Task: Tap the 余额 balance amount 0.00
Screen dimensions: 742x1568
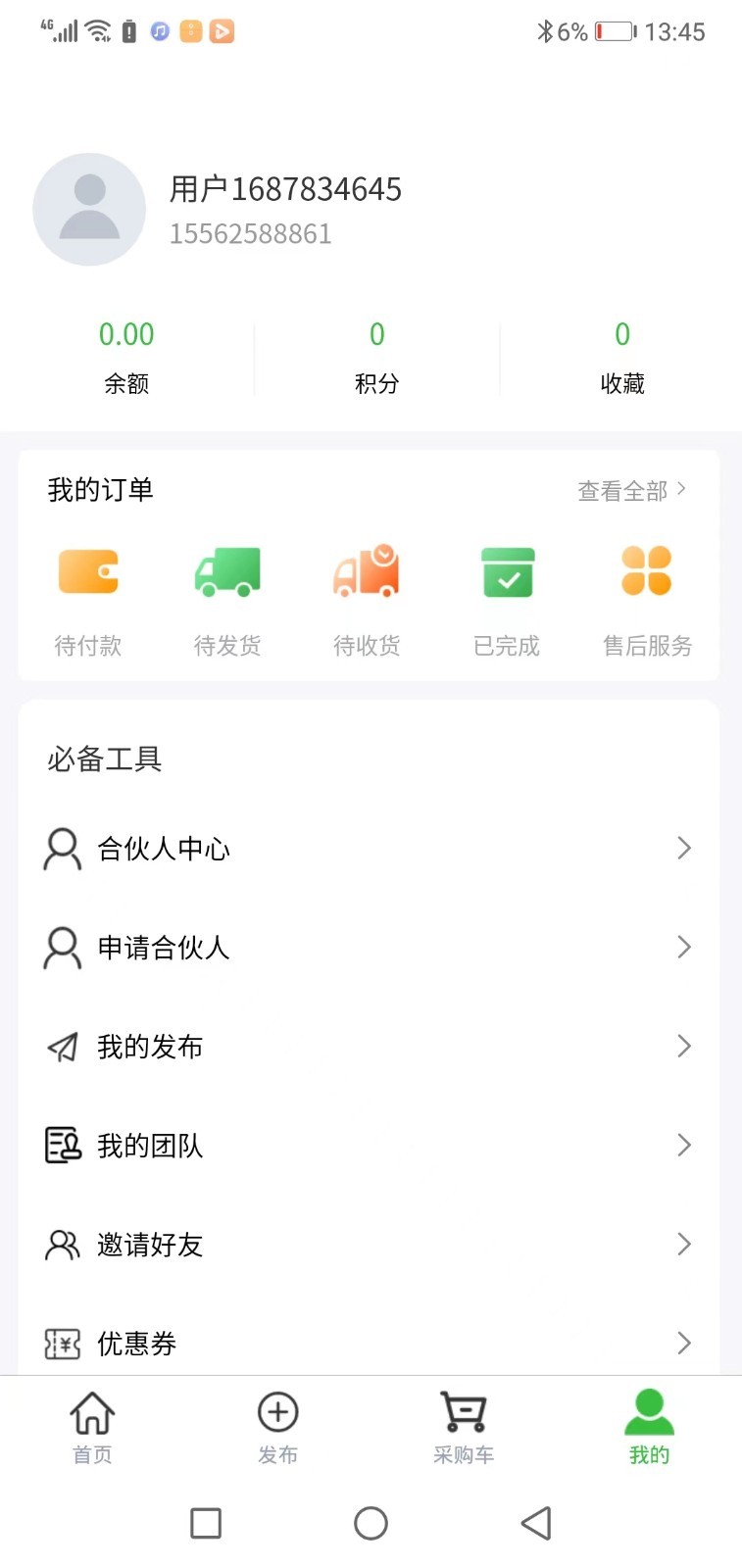Action: [x=125, y=334]
